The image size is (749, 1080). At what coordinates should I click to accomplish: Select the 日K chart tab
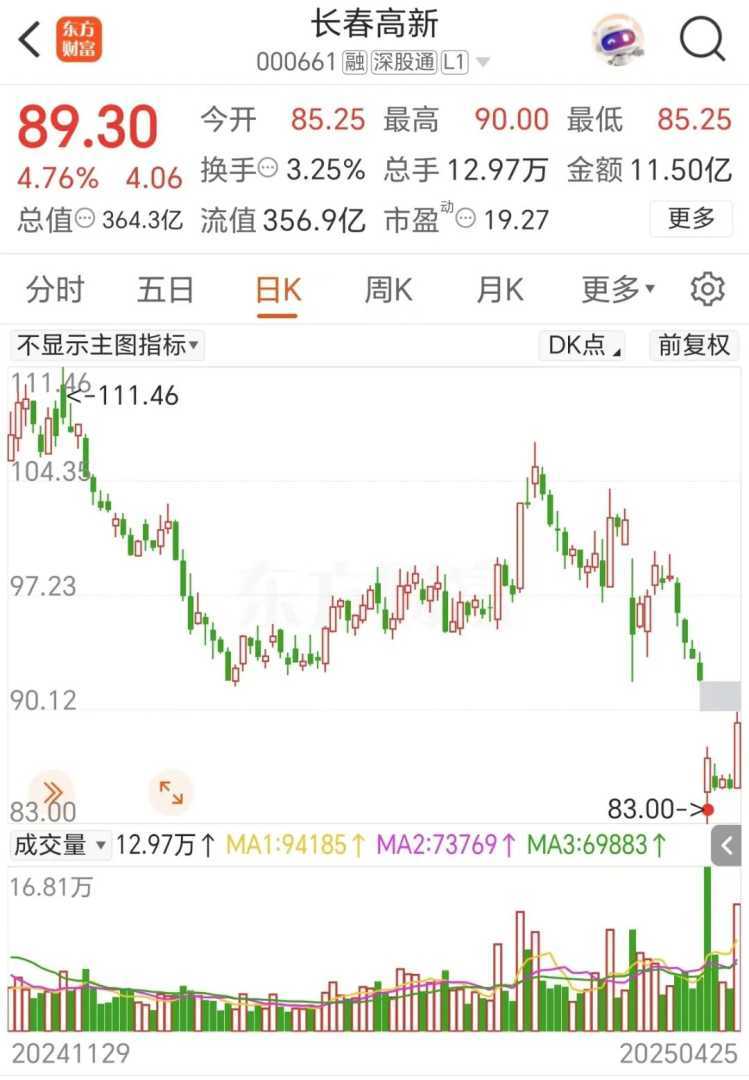[277, 291]
